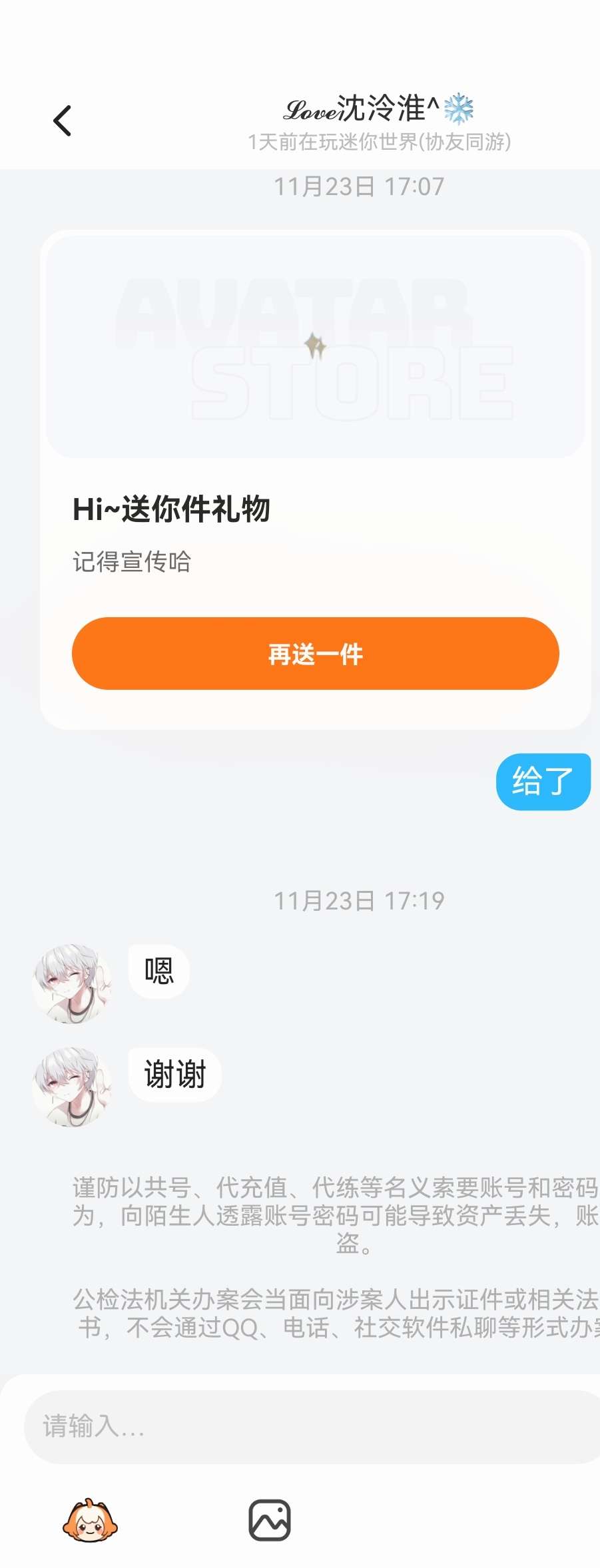Open sender's avatar beside the 嗯 message

click(72, 983)
